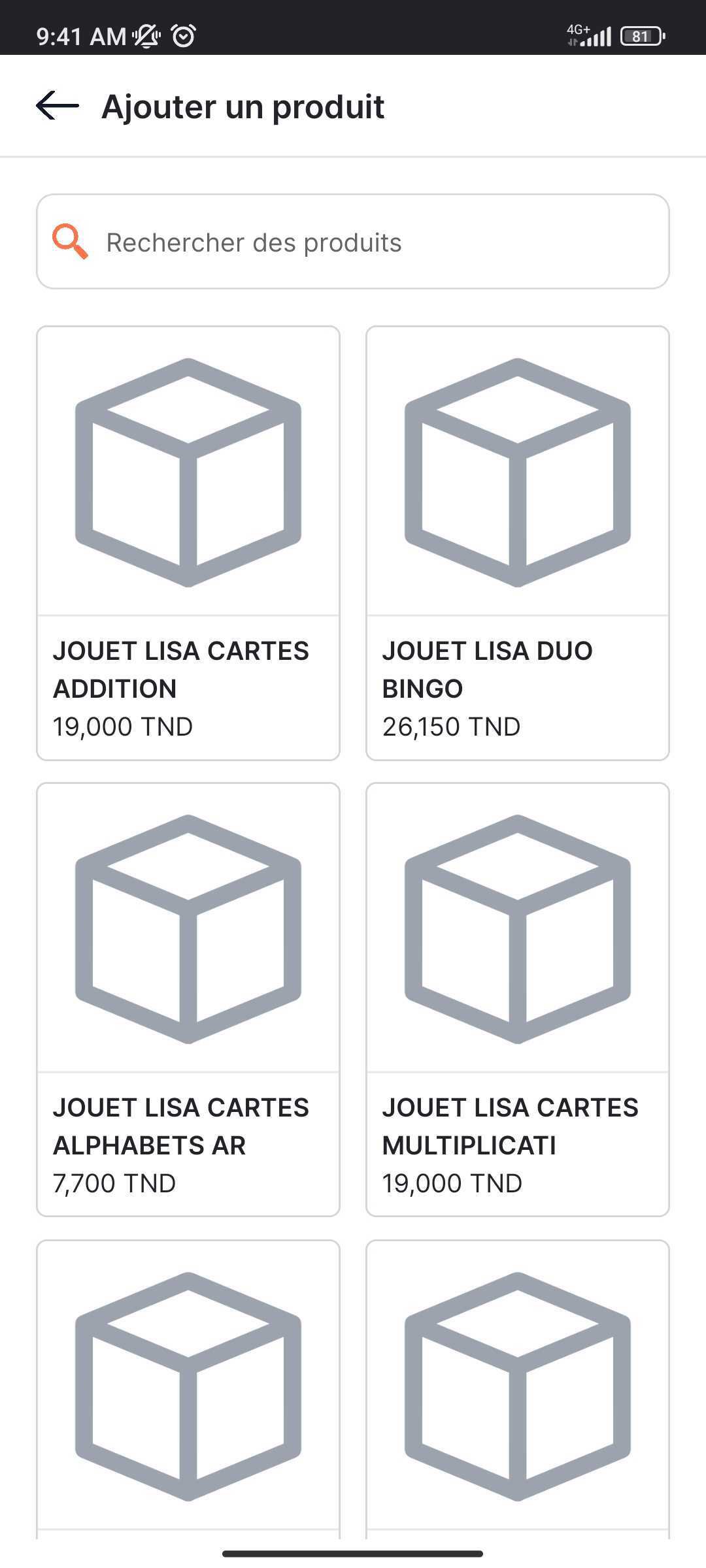This screenshot has width=706, height=1568.
Task: Select JOUET LISA CARTES ADDITION product
Action: pyautogui.click(x=188, y=543)
